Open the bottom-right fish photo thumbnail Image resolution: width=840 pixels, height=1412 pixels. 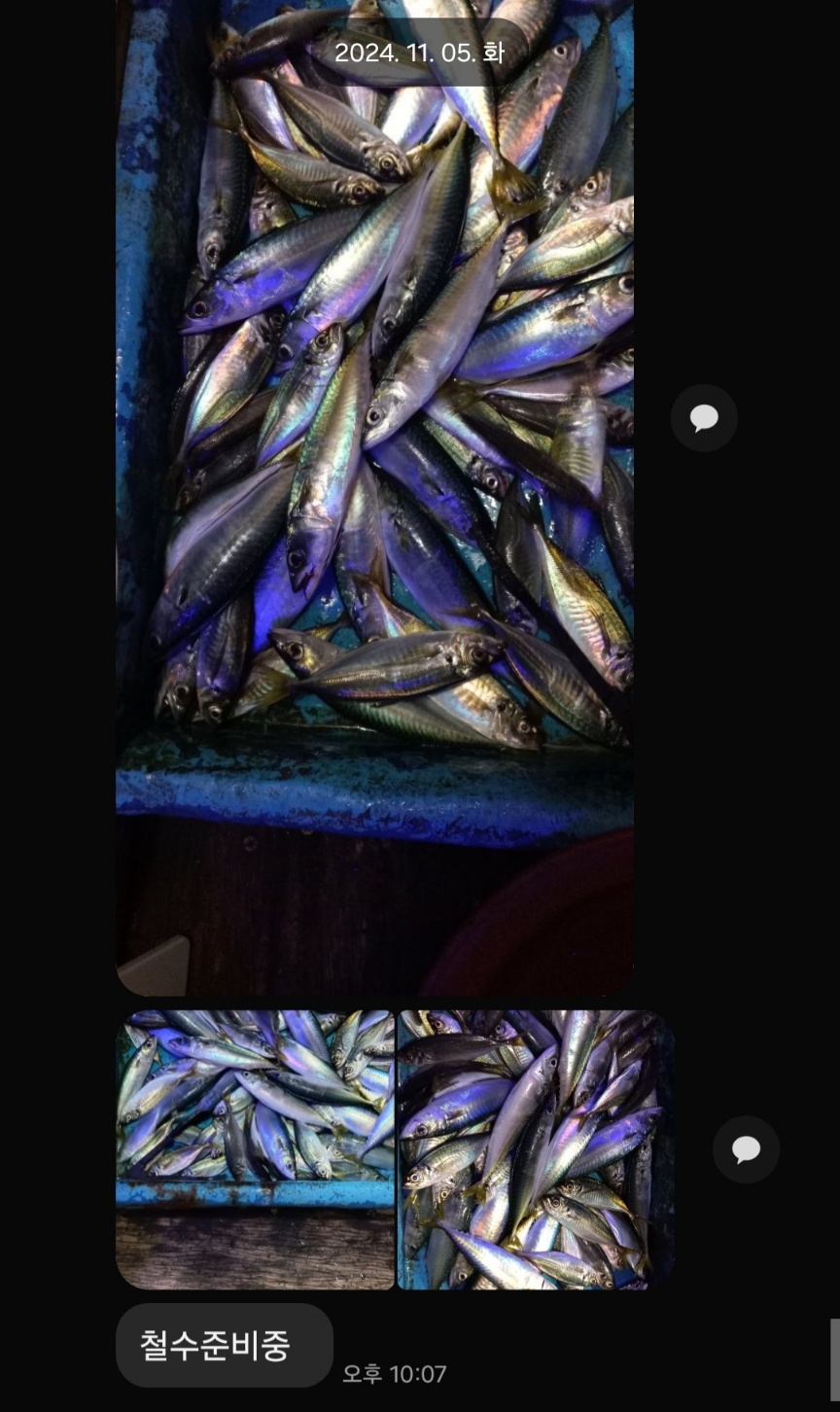[536, 1149]
